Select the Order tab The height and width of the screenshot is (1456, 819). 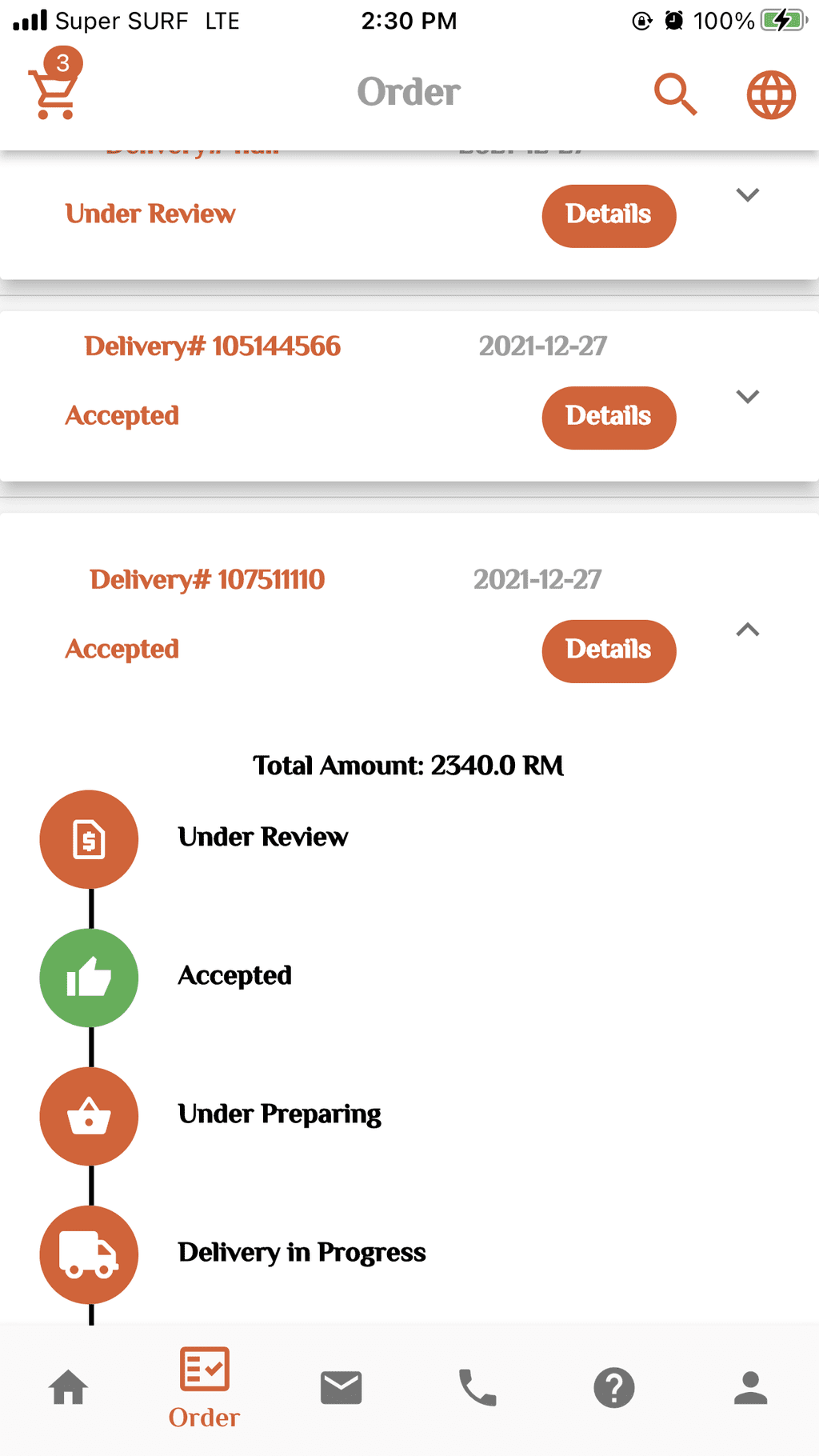(205, 1388)
